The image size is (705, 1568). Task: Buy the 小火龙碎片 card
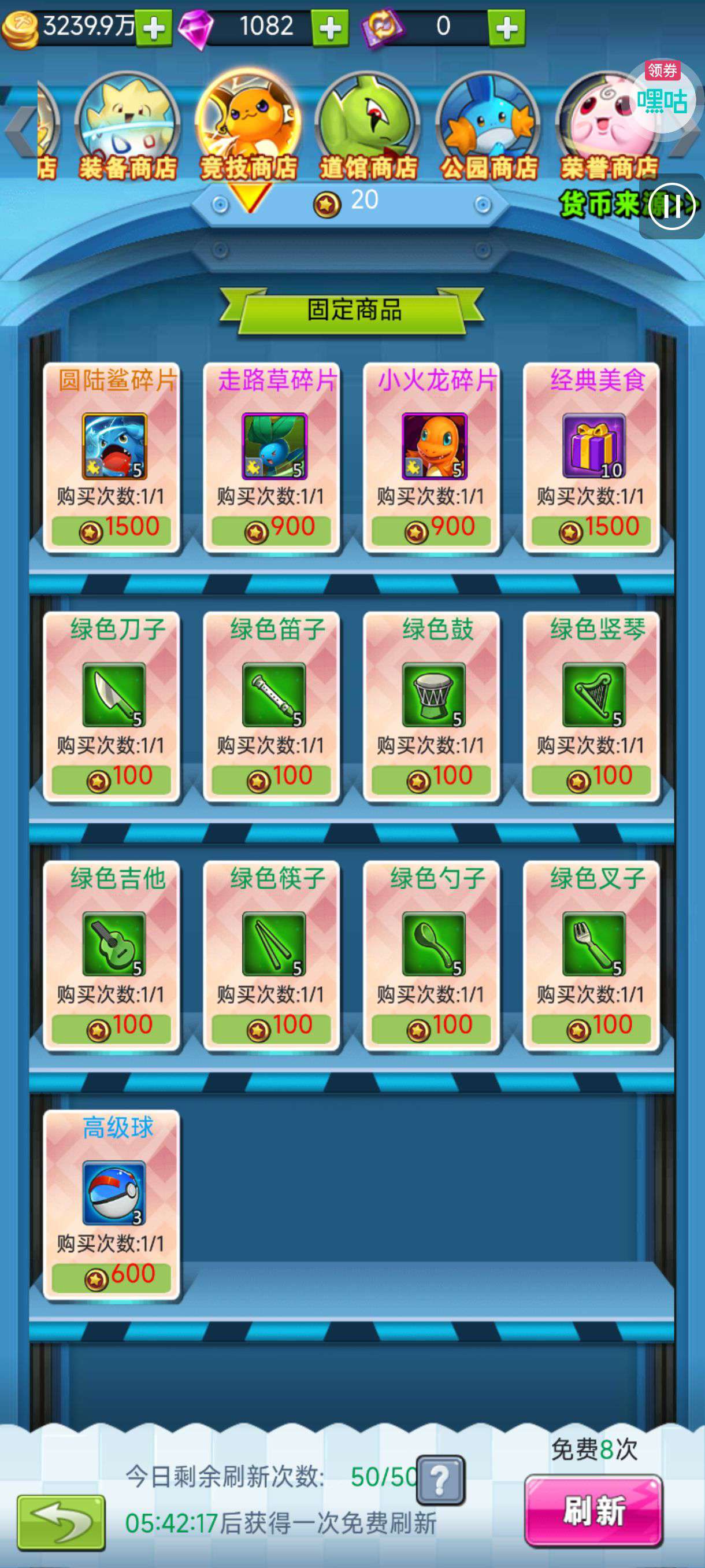431,458
